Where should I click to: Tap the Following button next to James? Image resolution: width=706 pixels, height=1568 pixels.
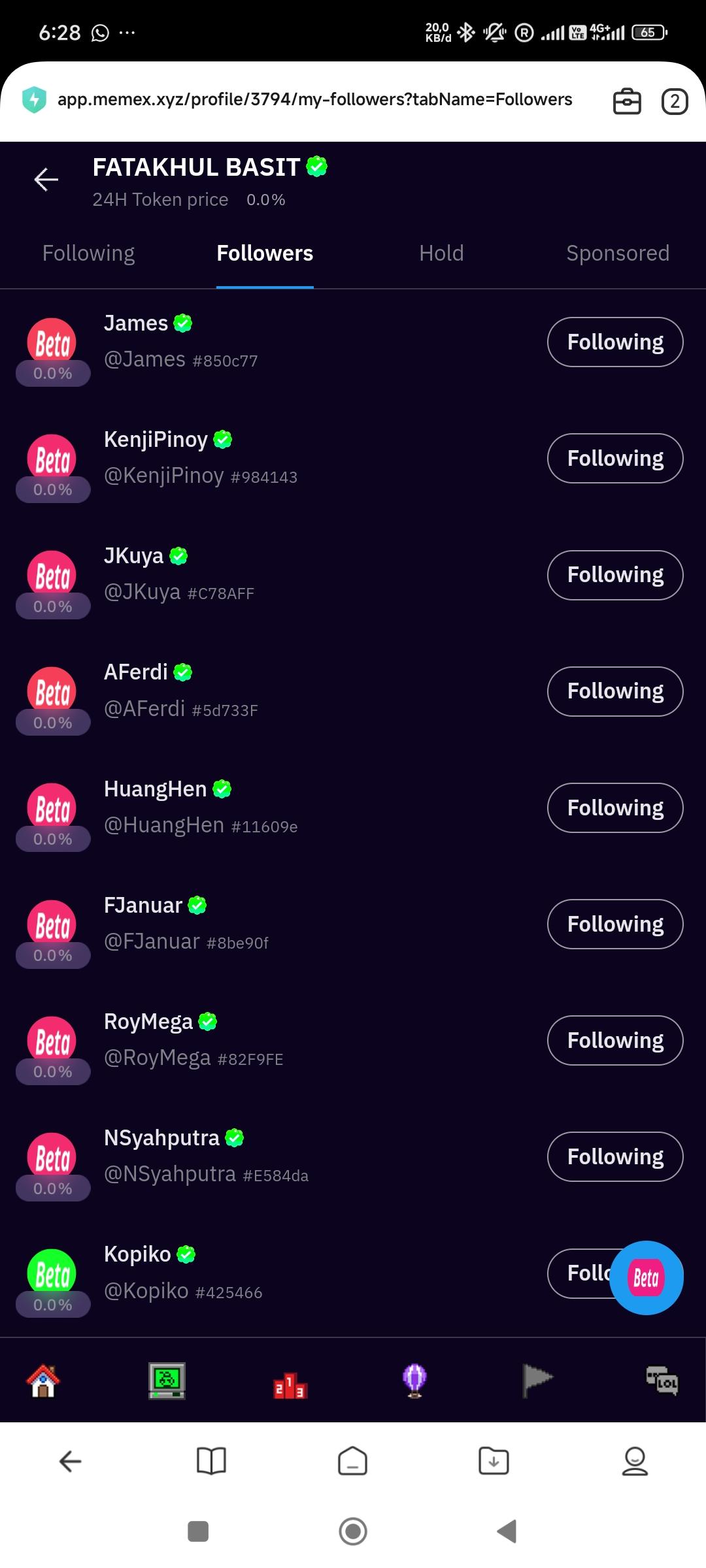tap(614, 342)
